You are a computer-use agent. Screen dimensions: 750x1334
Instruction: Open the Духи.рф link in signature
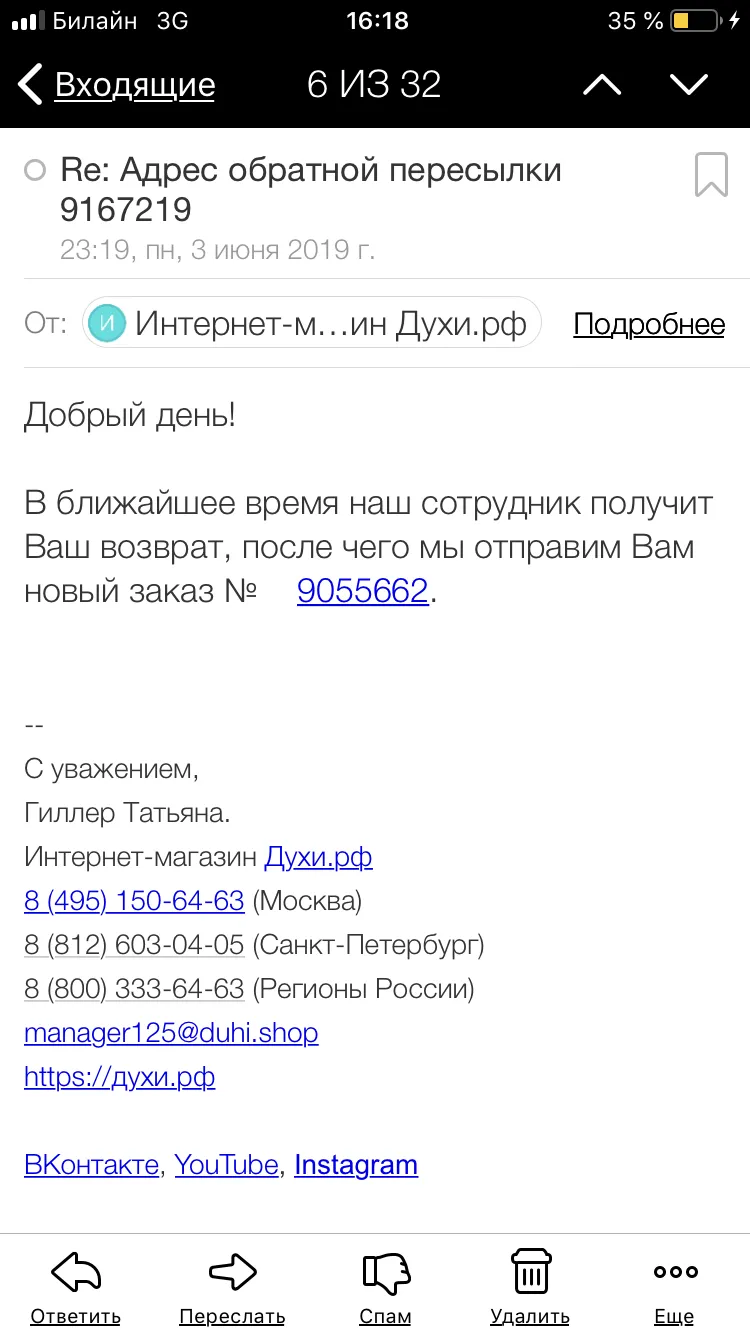coord(318,857)
